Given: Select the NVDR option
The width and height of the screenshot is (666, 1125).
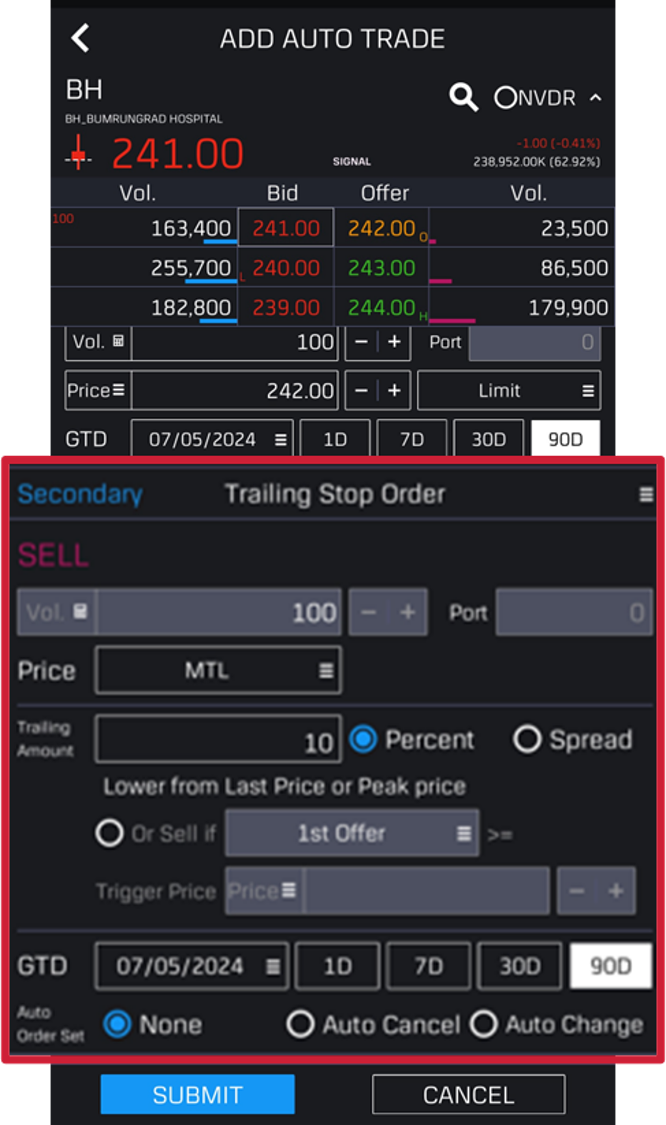Looking at the screenshot, I should tap(506, 98).
